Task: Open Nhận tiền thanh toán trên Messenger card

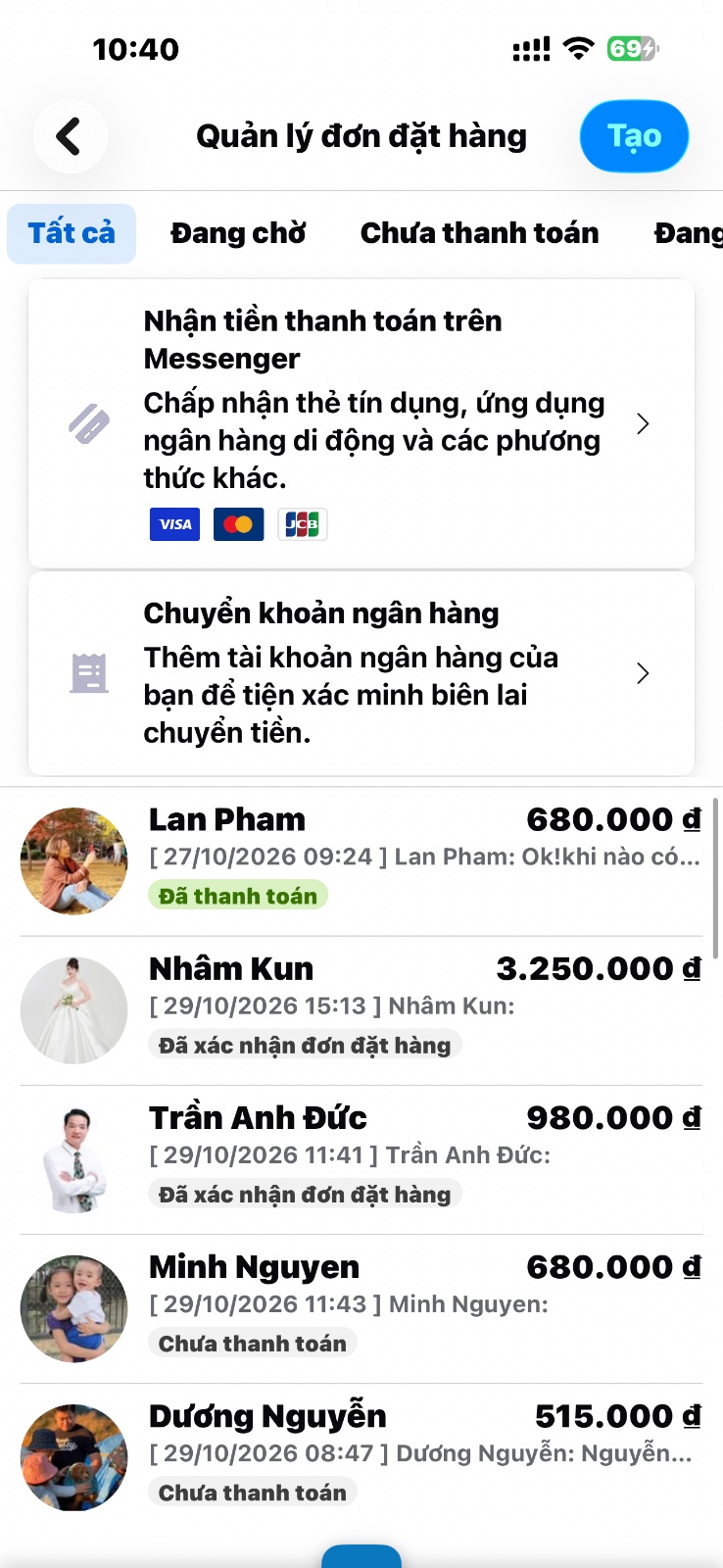Action: [x=361, y=423]
